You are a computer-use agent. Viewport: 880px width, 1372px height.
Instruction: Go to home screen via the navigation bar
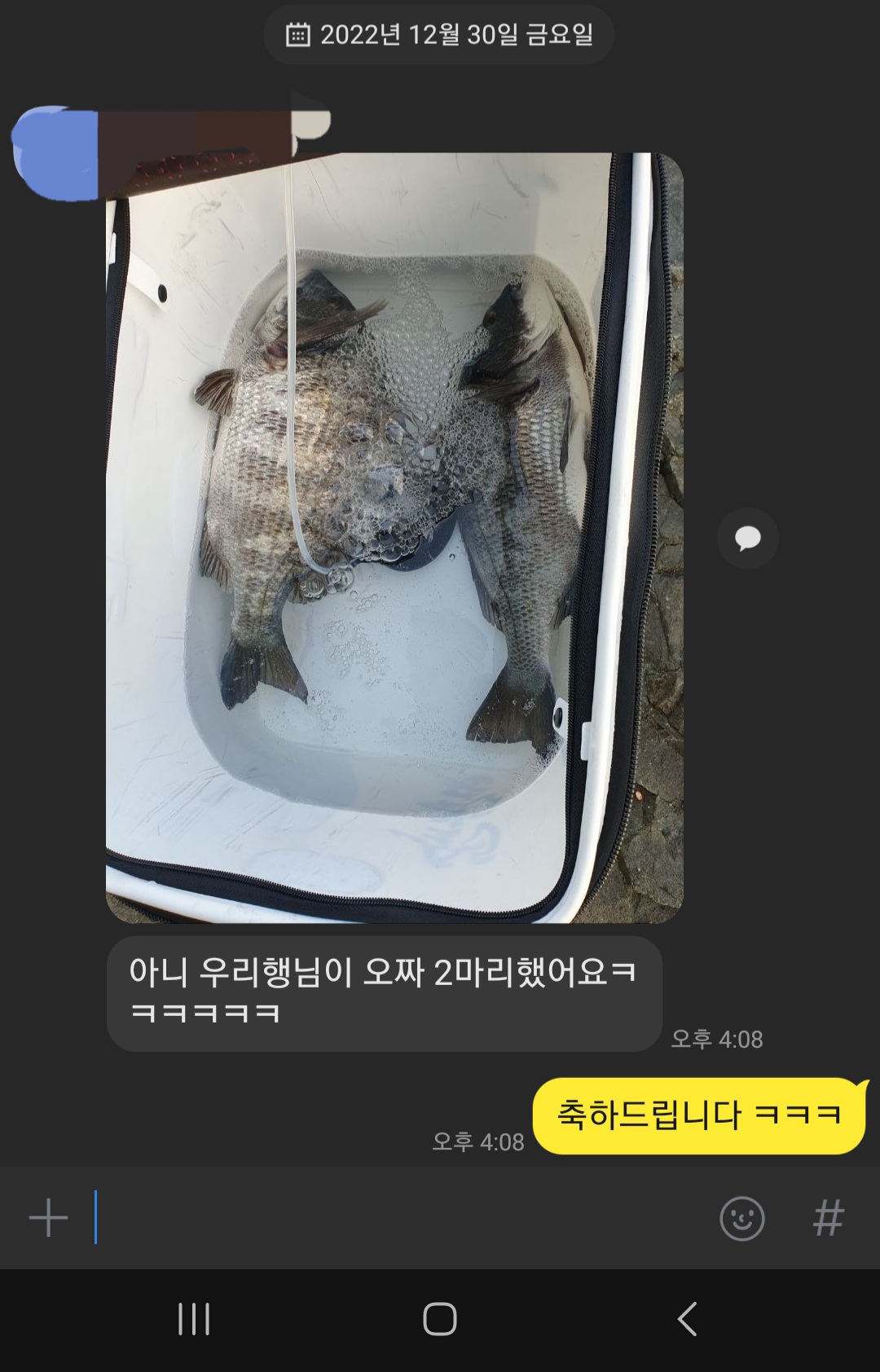point(440,1319)
